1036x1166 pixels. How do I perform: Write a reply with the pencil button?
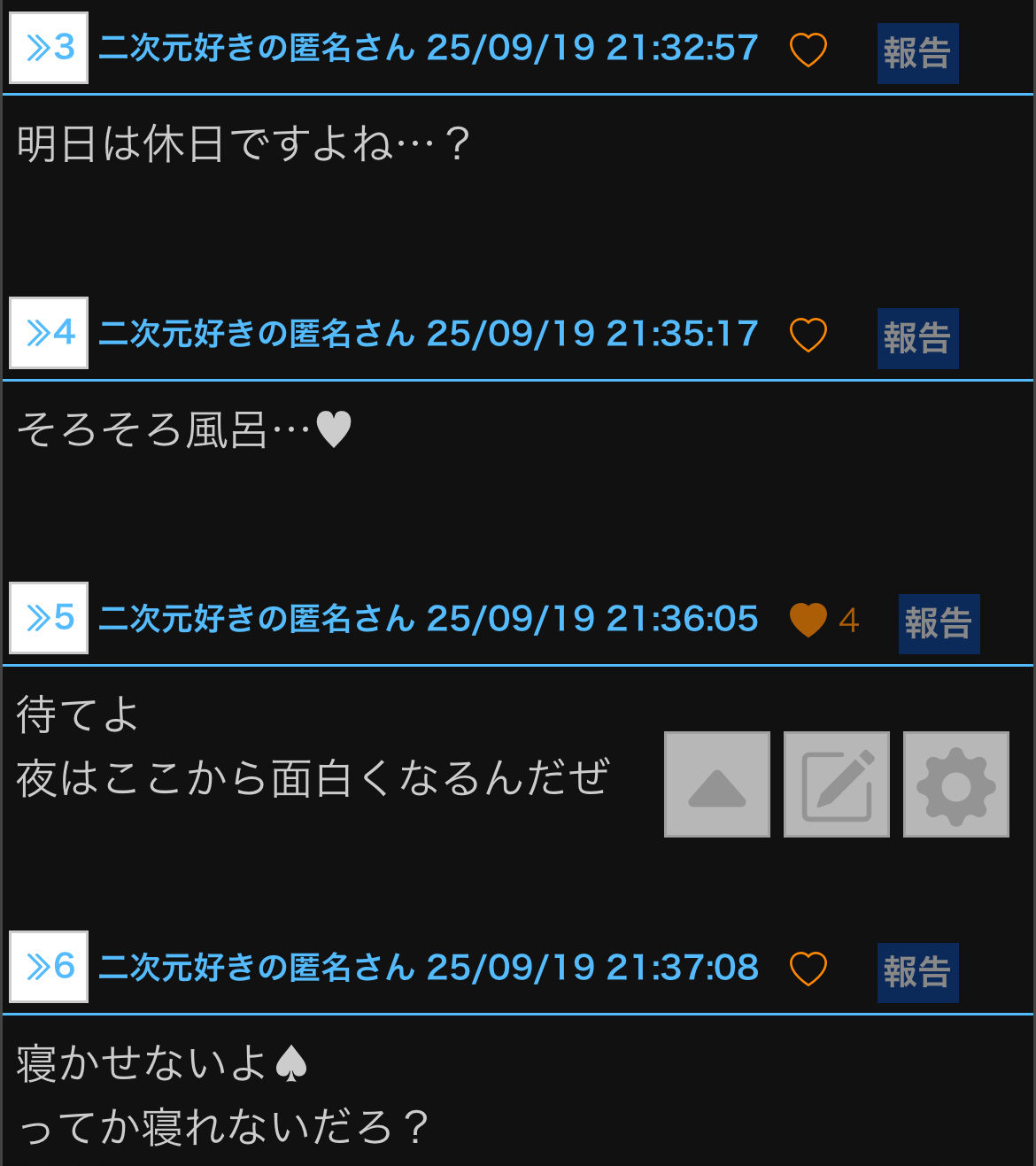tap(836, 784)
